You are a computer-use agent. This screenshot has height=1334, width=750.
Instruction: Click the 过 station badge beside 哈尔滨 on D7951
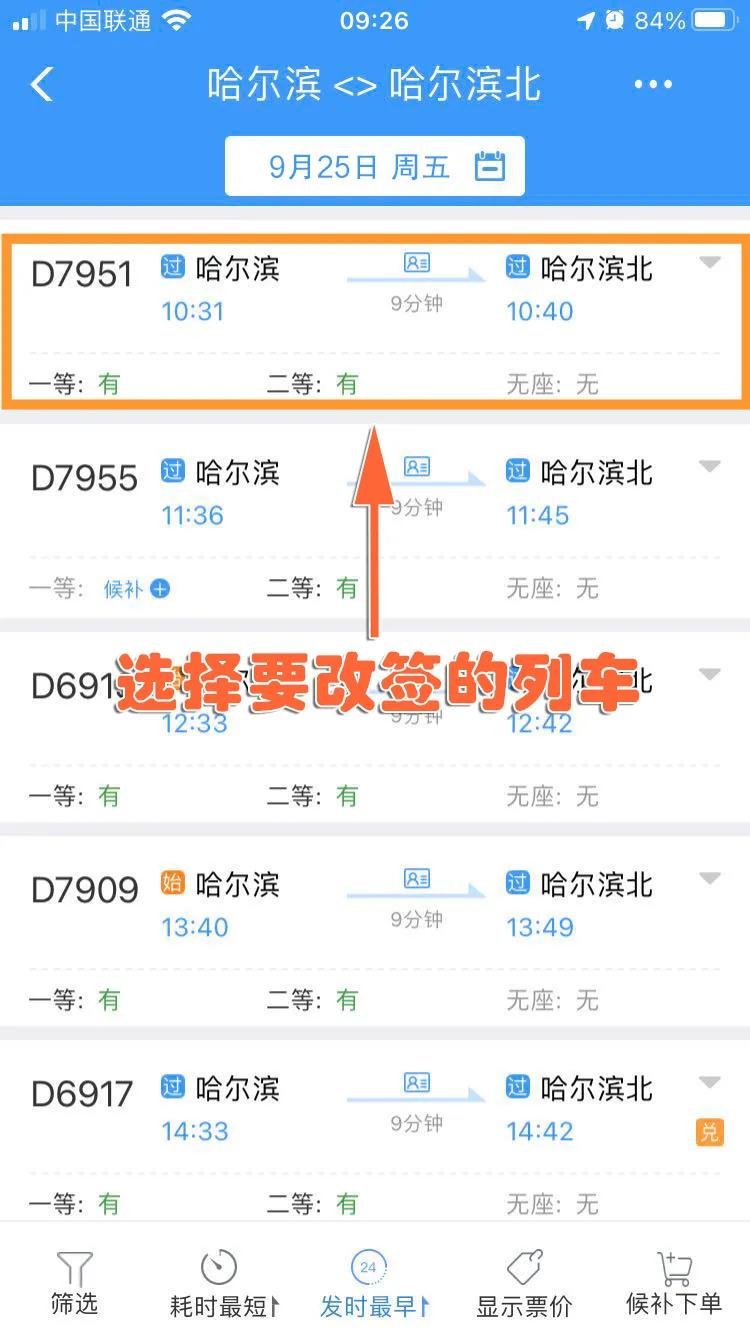[172, 267]
